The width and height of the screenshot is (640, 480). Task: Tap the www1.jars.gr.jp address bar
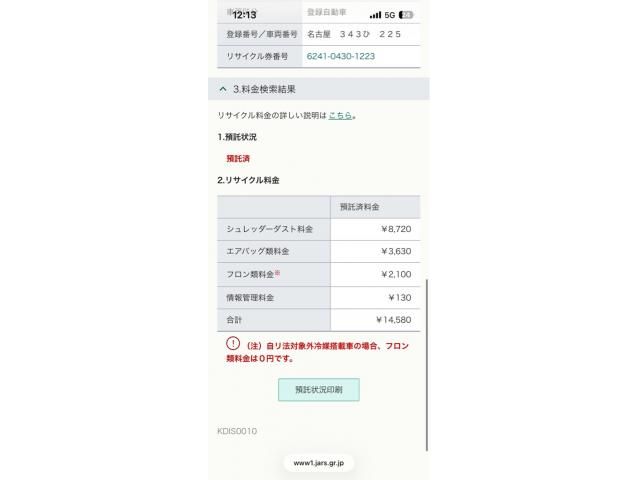coord(318,463)
